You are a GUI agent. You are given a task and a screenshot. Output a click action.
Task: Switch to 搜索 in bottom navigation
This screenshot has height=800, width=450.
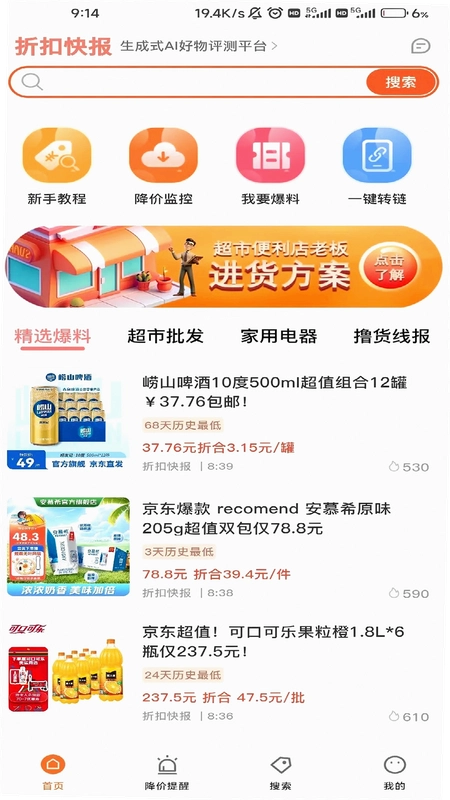[281, 773]
